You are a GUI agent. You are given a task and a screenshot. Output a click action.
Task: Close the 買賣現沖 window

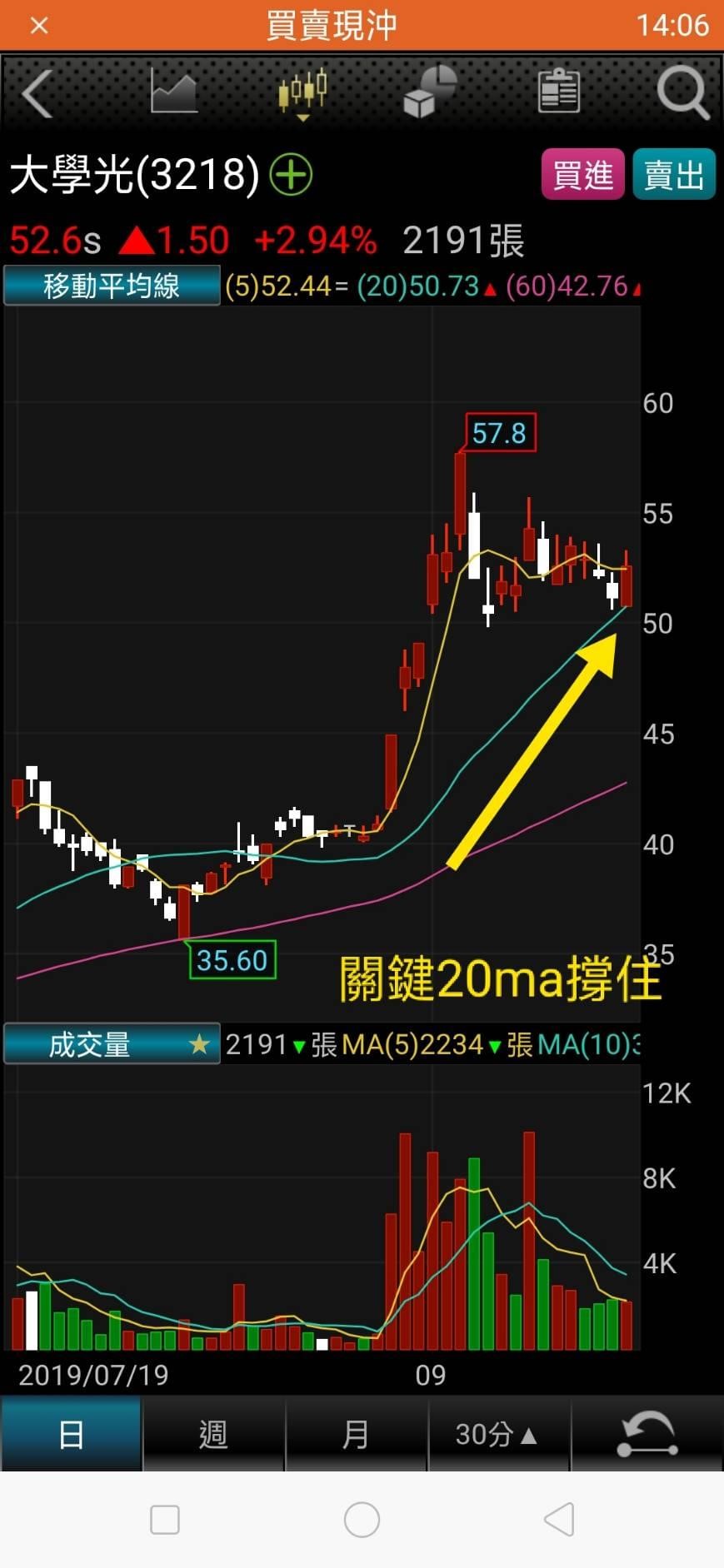39,26
